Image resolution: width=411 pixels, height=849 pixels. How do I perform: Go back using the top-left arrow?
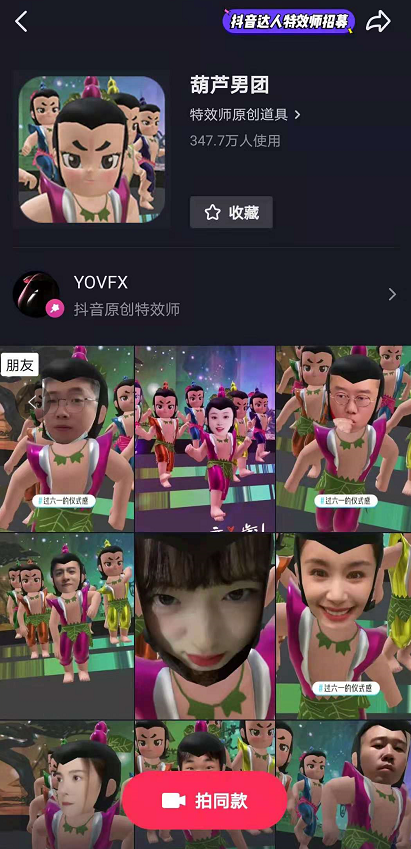tap(21, 22)
